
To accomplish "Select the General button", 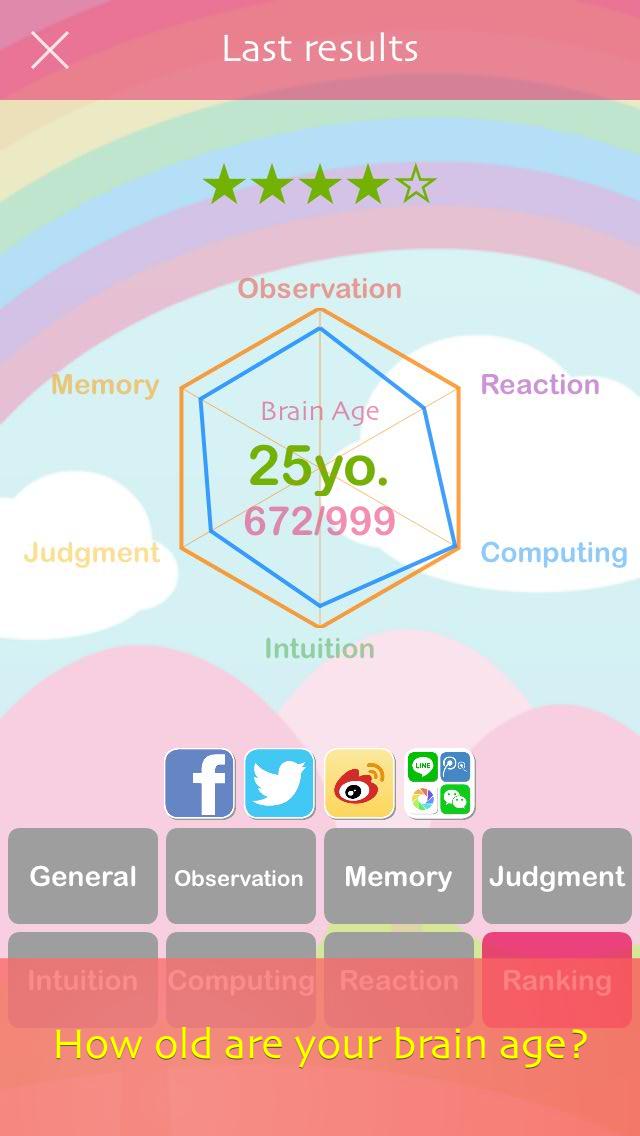I will [83, 876].
